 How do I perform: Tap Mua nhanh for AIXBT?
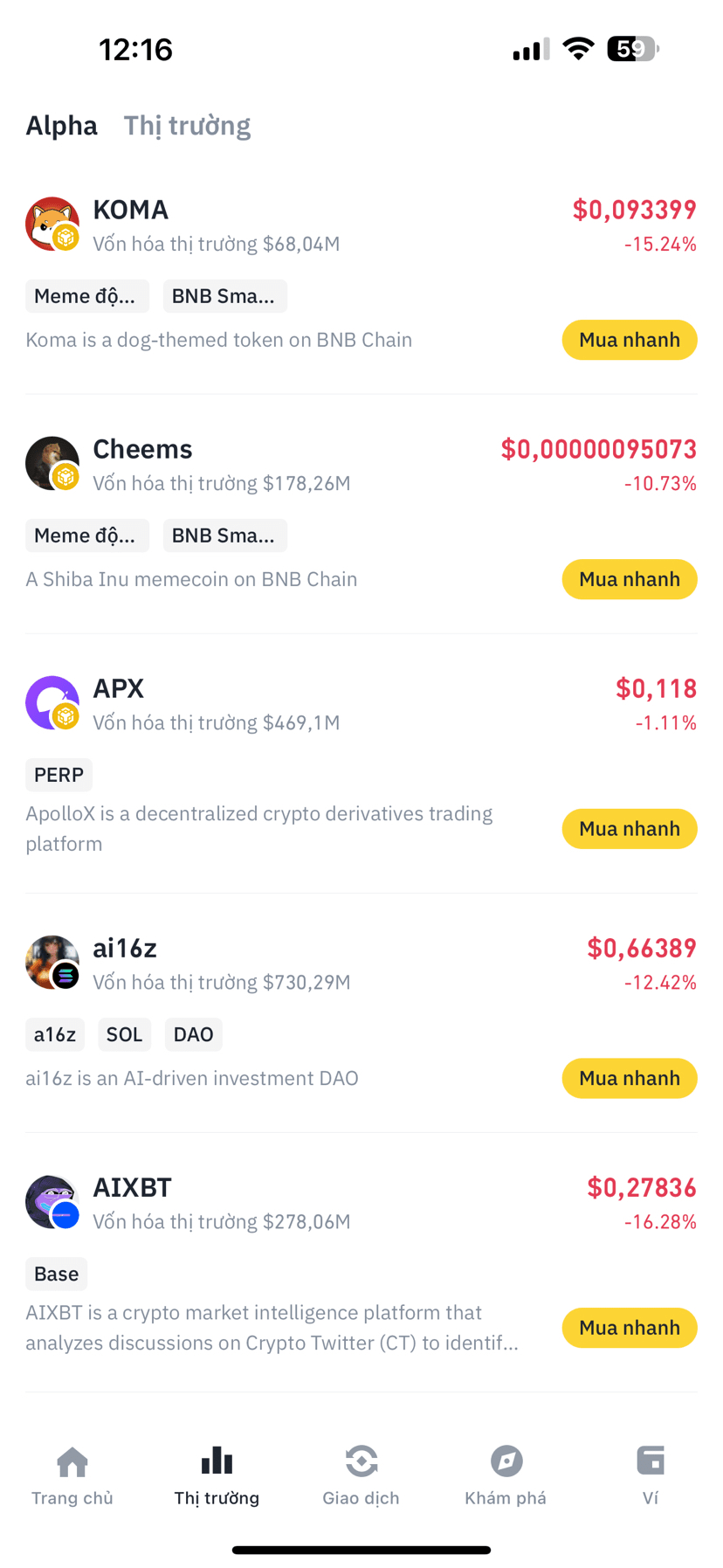(x=629, y=1328)
